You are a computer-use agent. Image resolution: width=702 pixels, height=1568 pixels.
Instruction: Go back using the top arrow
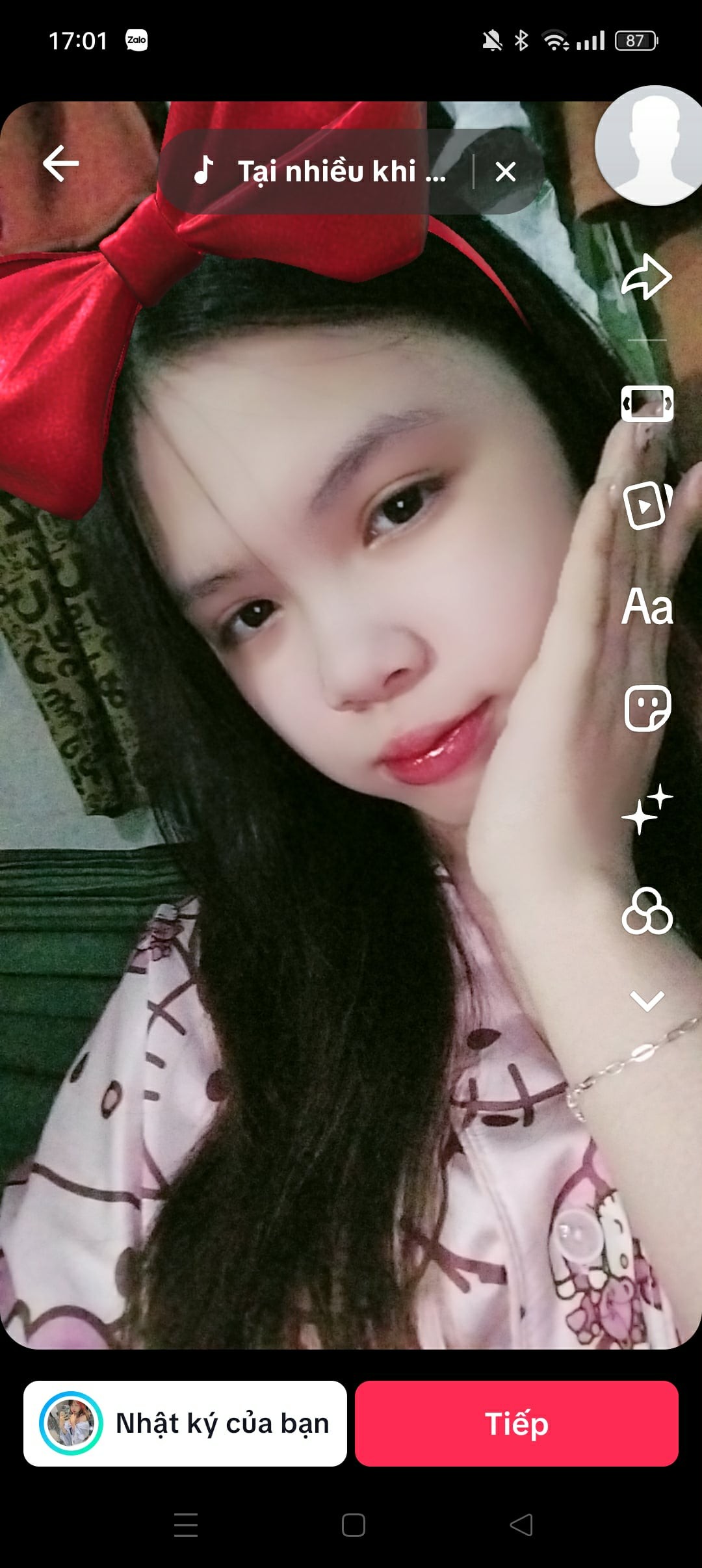61,163
